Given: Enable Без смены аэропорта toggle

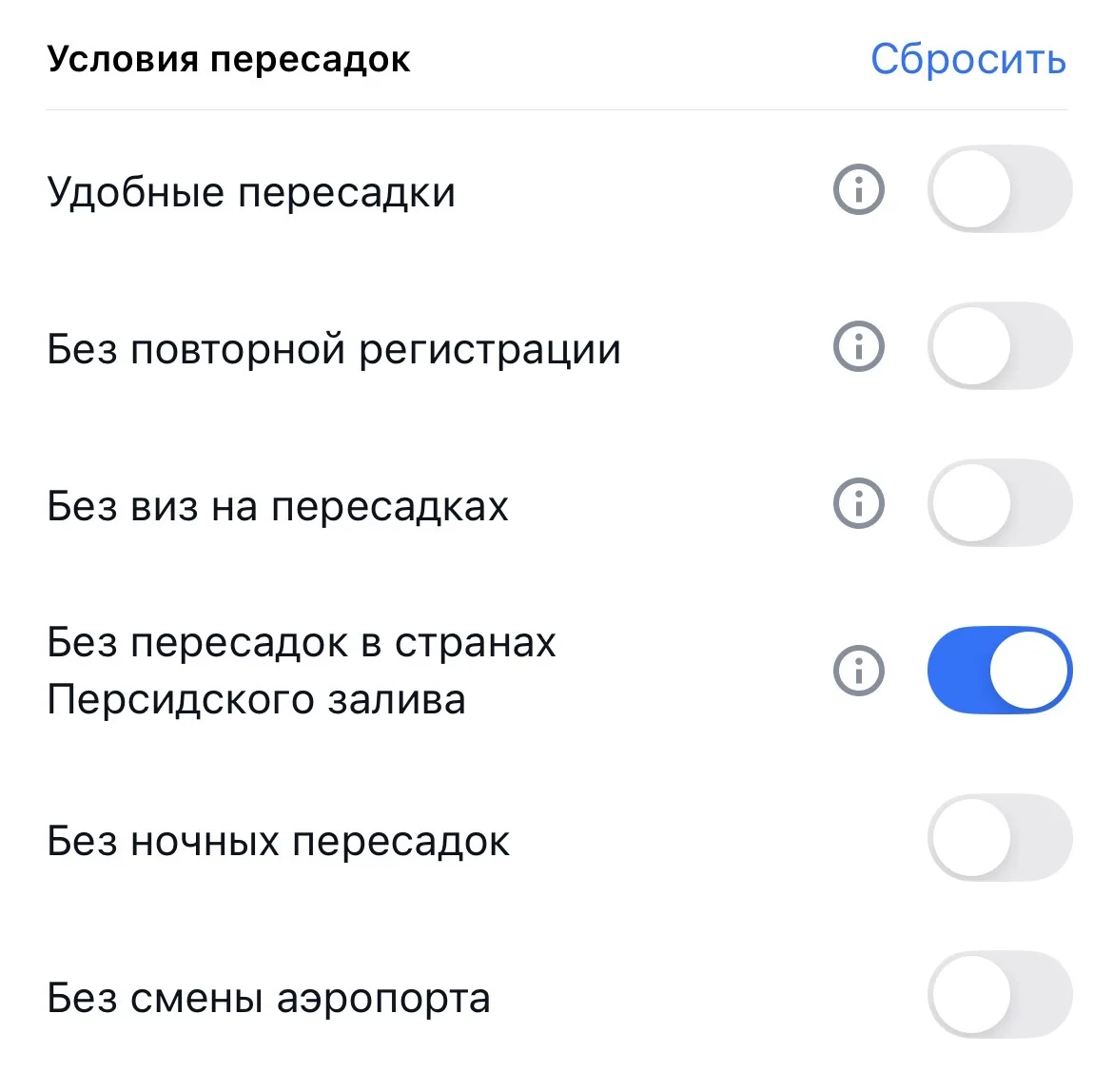Looking at the screenshot, I should (x=999, y=995).
